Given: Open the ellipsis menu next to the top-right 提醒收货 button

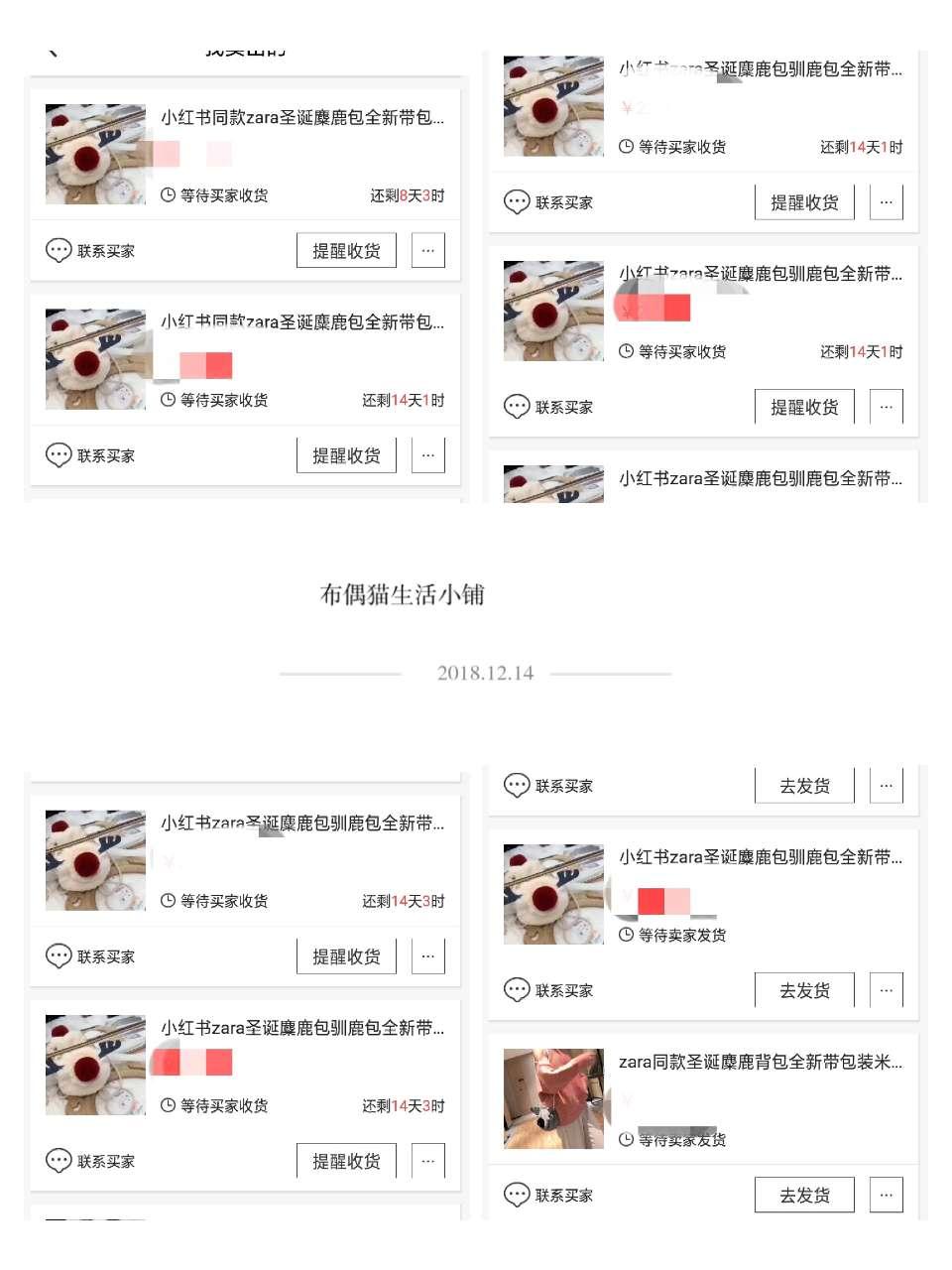Looking at the screenshot, I should [886, 201].
